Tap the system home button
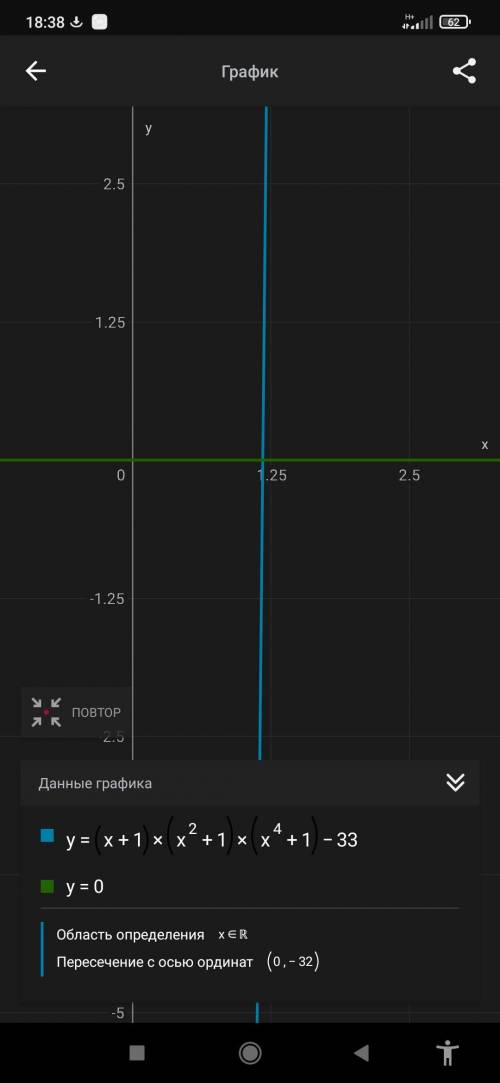This screenshot has height=1083, width=500. [250, 1053]
